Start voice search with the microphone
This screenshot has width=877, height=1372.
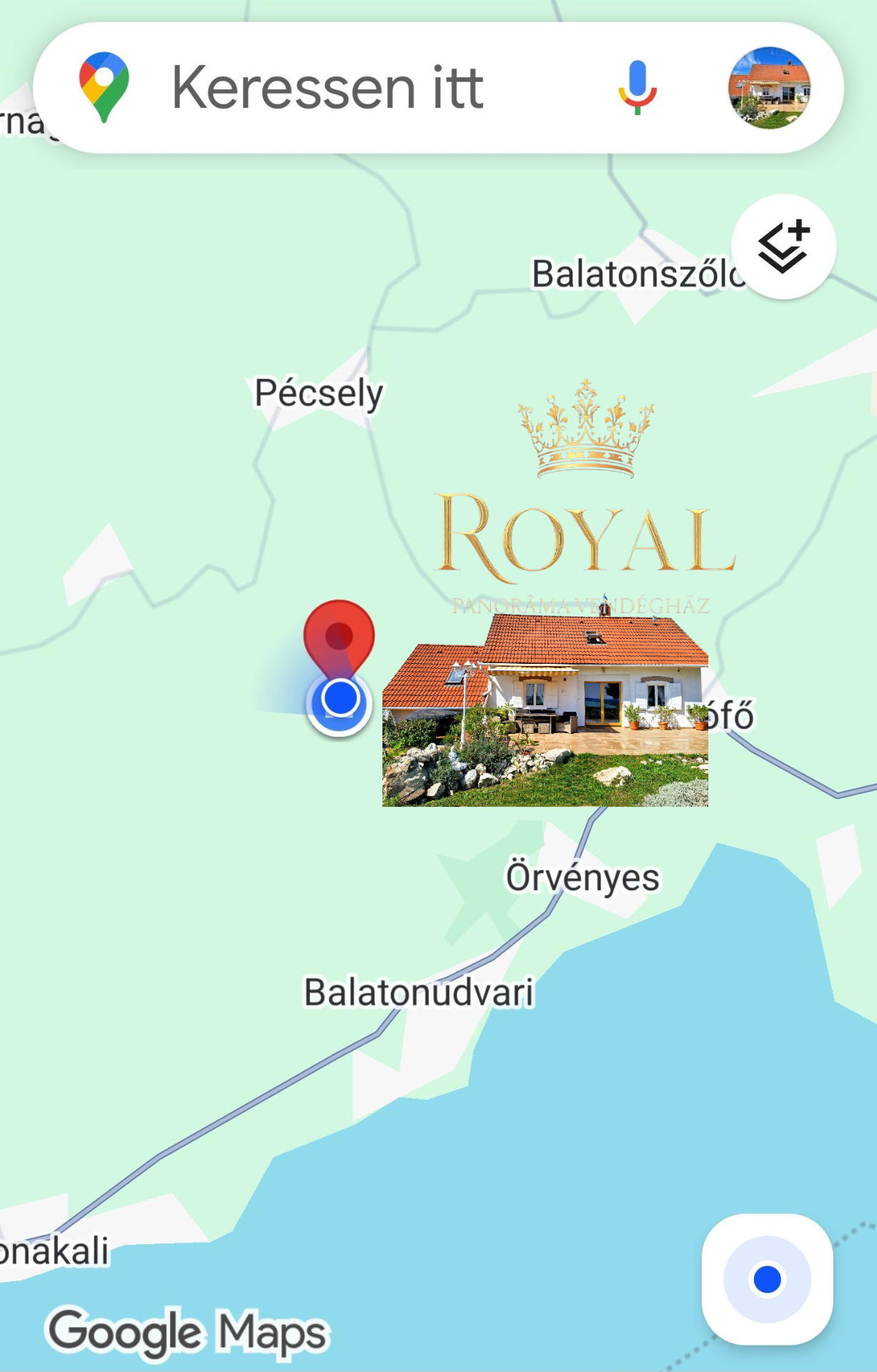pos(637,88)
